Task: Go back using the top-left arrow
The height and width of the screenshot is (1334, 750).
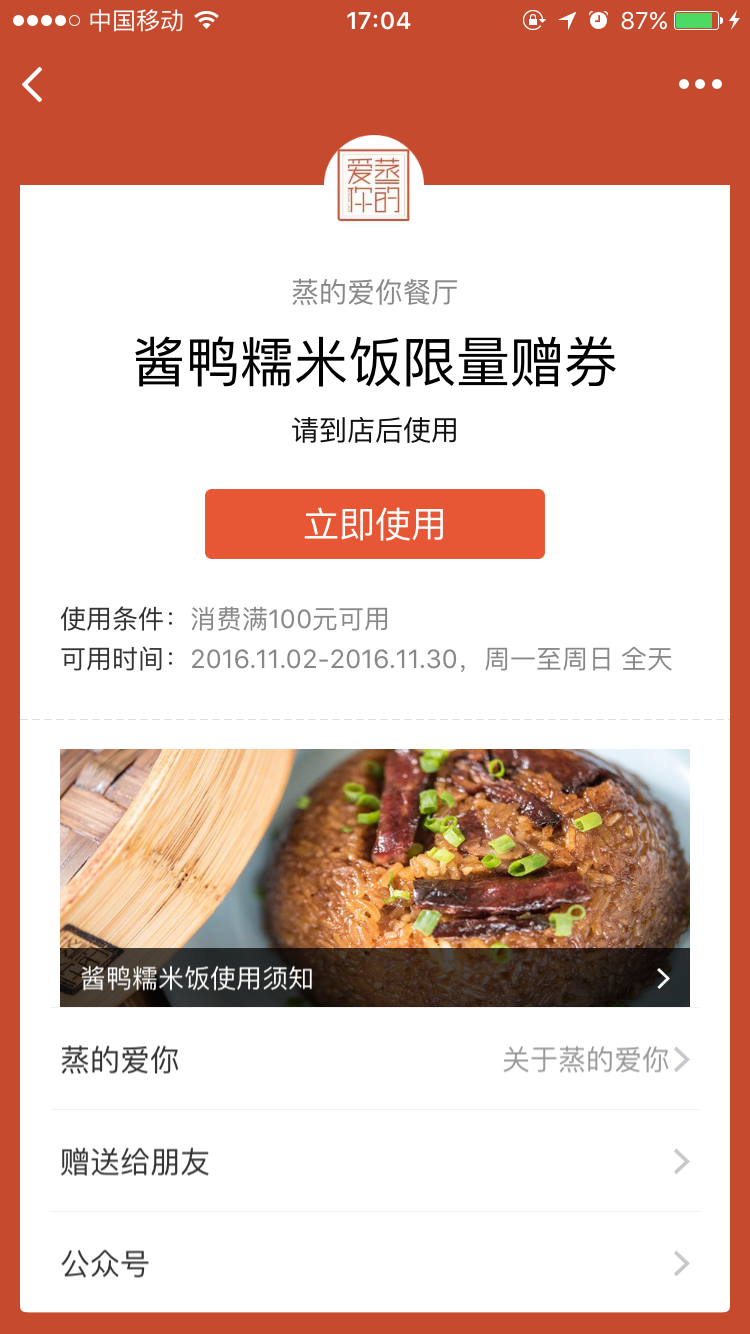Action: (x=33, y=84)
